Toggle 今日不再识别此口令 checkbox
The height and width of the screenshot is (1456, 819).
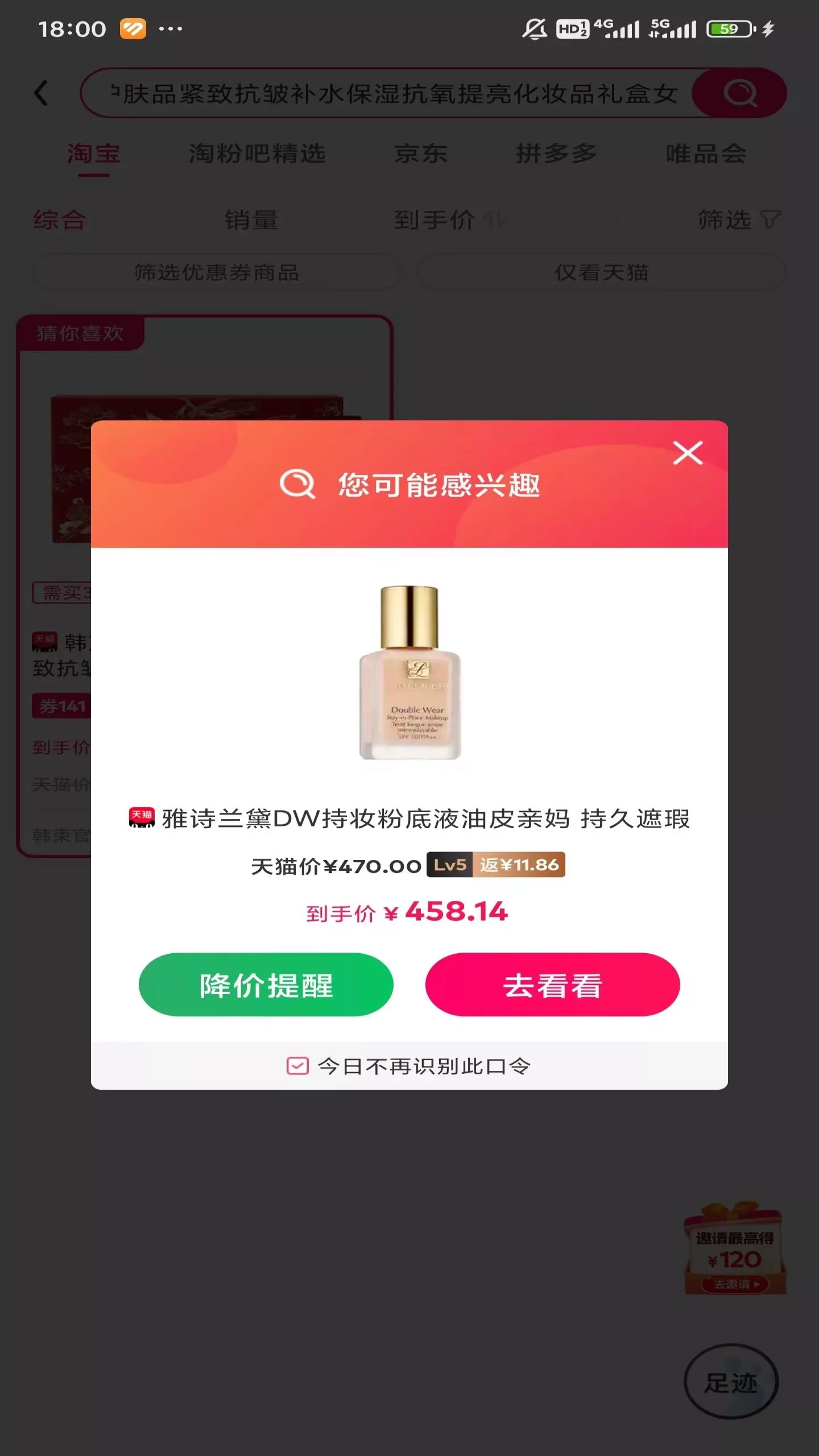297,1066
